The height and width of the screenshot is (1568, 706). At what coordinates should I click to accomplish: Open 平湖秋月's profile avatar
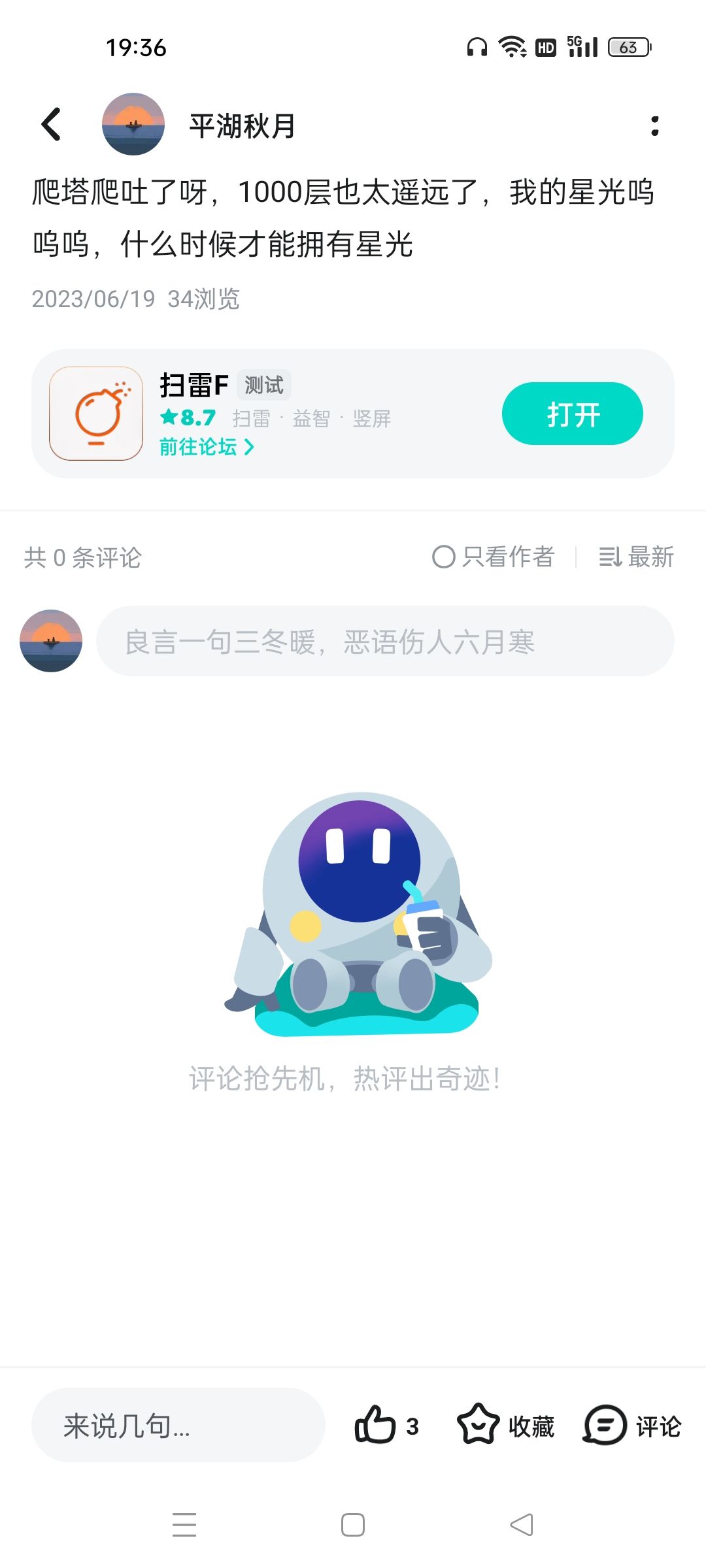[x=133, y=124]
